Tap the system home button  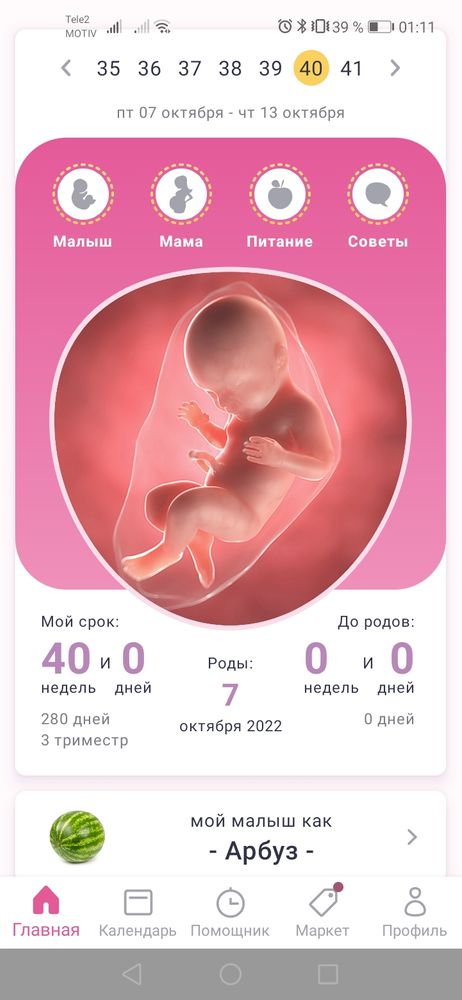point(230,974)
